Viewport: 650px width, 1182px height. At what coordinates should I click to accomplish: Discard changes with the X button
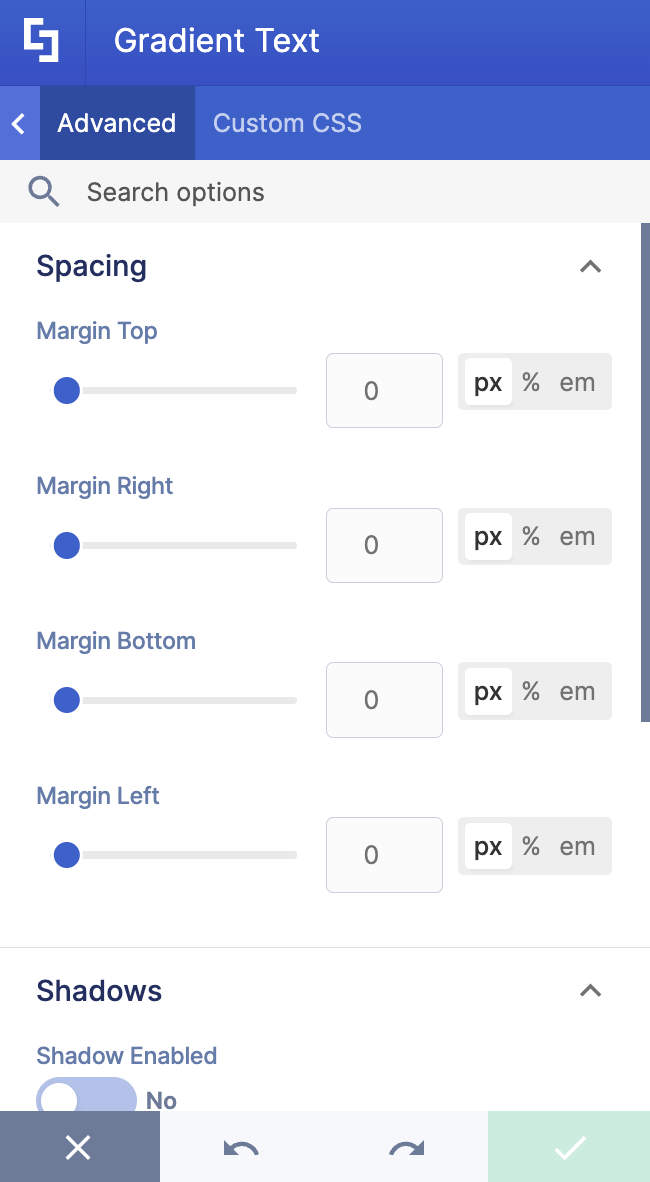point(79,1148)
